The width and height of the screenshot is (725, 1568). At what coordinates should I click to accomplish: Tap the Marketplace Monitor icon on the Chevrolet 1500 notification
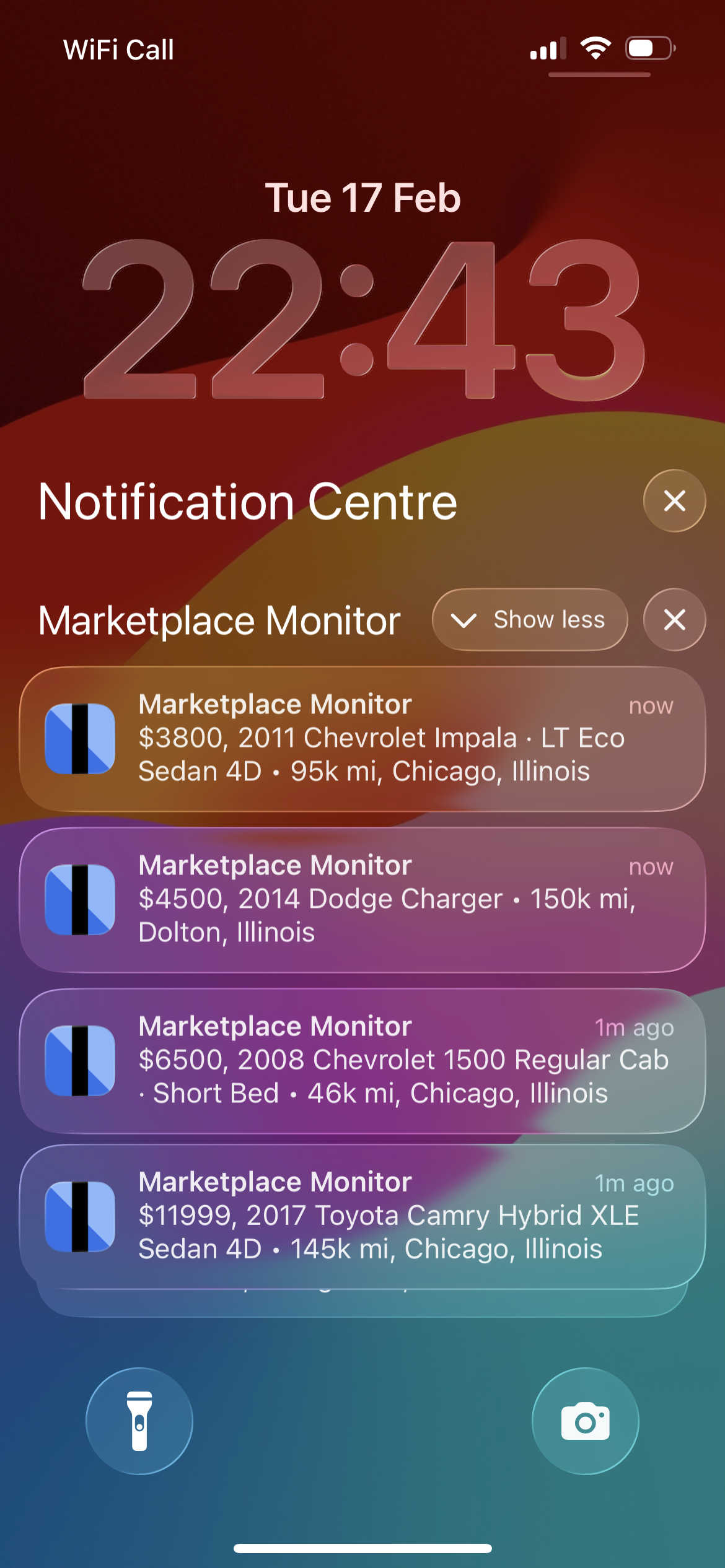[x=79, y=1060]
